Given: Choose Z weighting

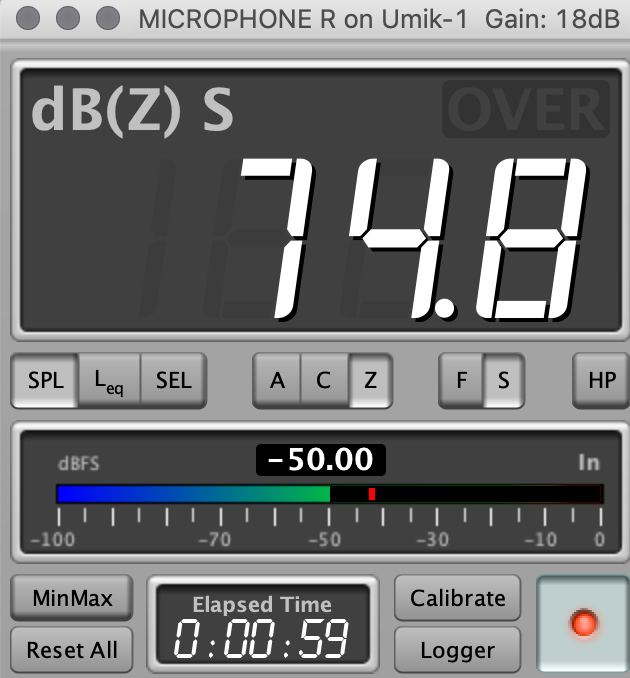Looking at the screenshot, I should tap(370, 381).
